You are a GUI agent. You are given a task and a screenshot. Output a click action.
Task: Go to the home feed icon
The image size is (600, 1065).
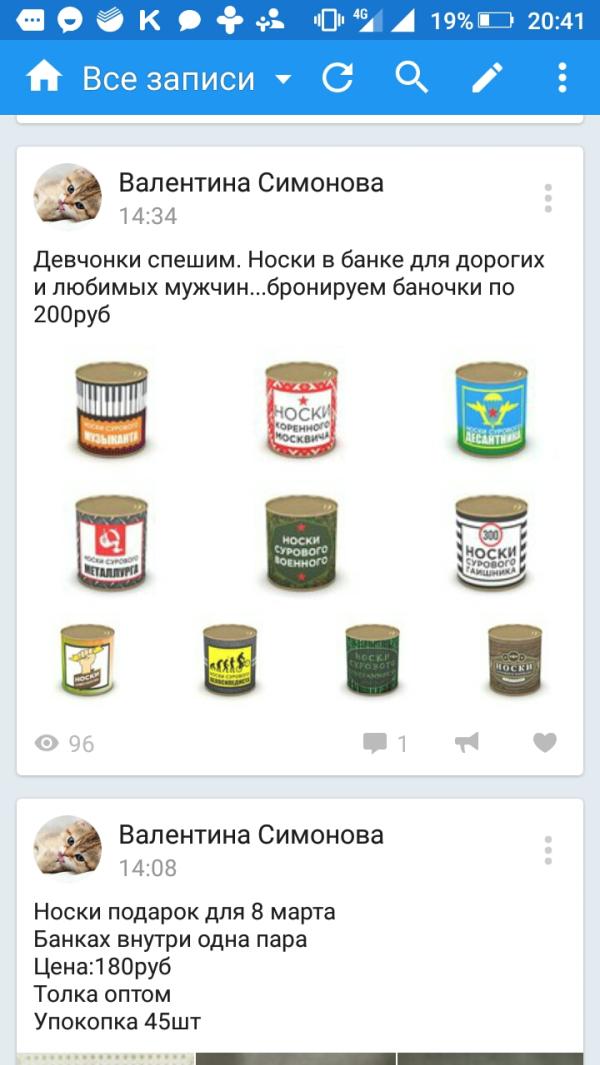44,77
